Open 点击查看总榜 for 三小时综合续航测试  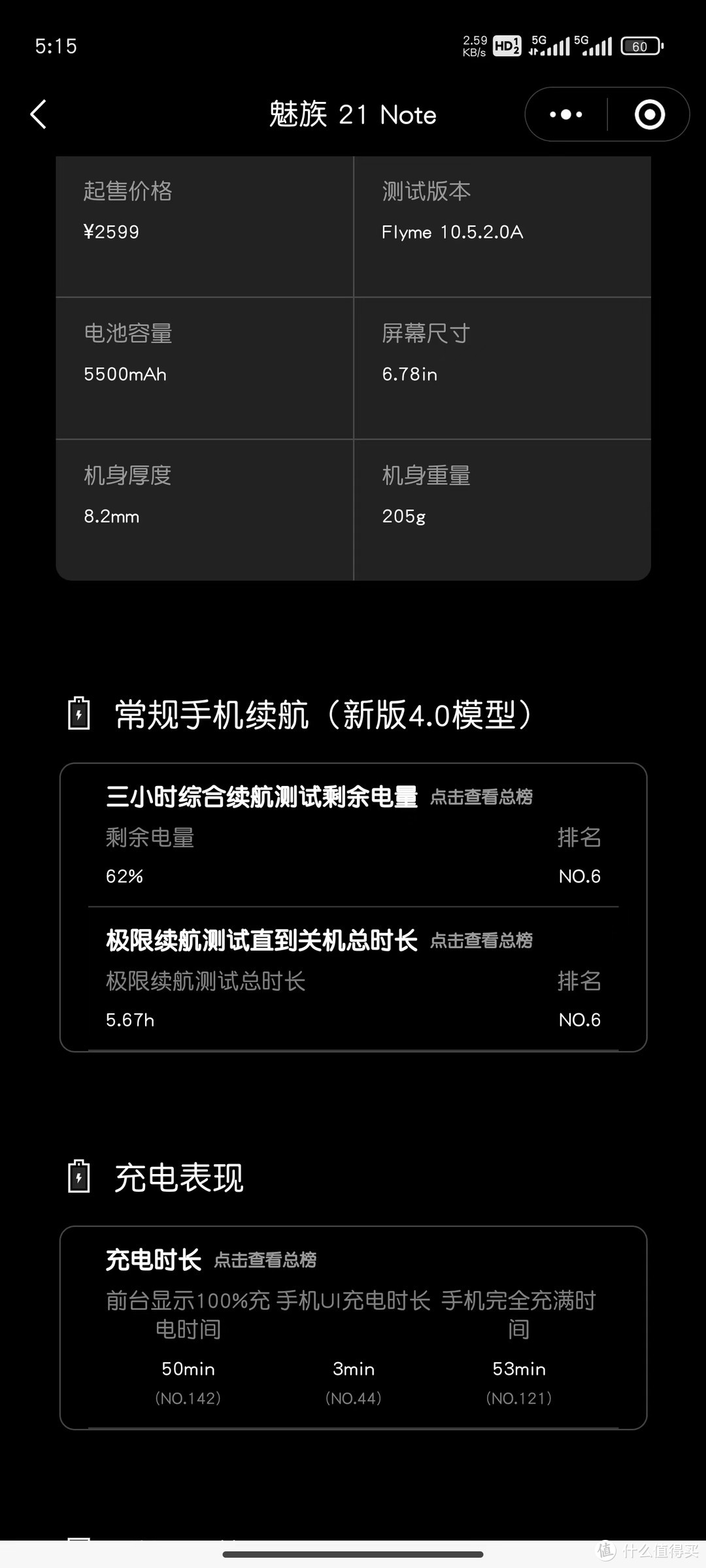[x=482, y=796]
